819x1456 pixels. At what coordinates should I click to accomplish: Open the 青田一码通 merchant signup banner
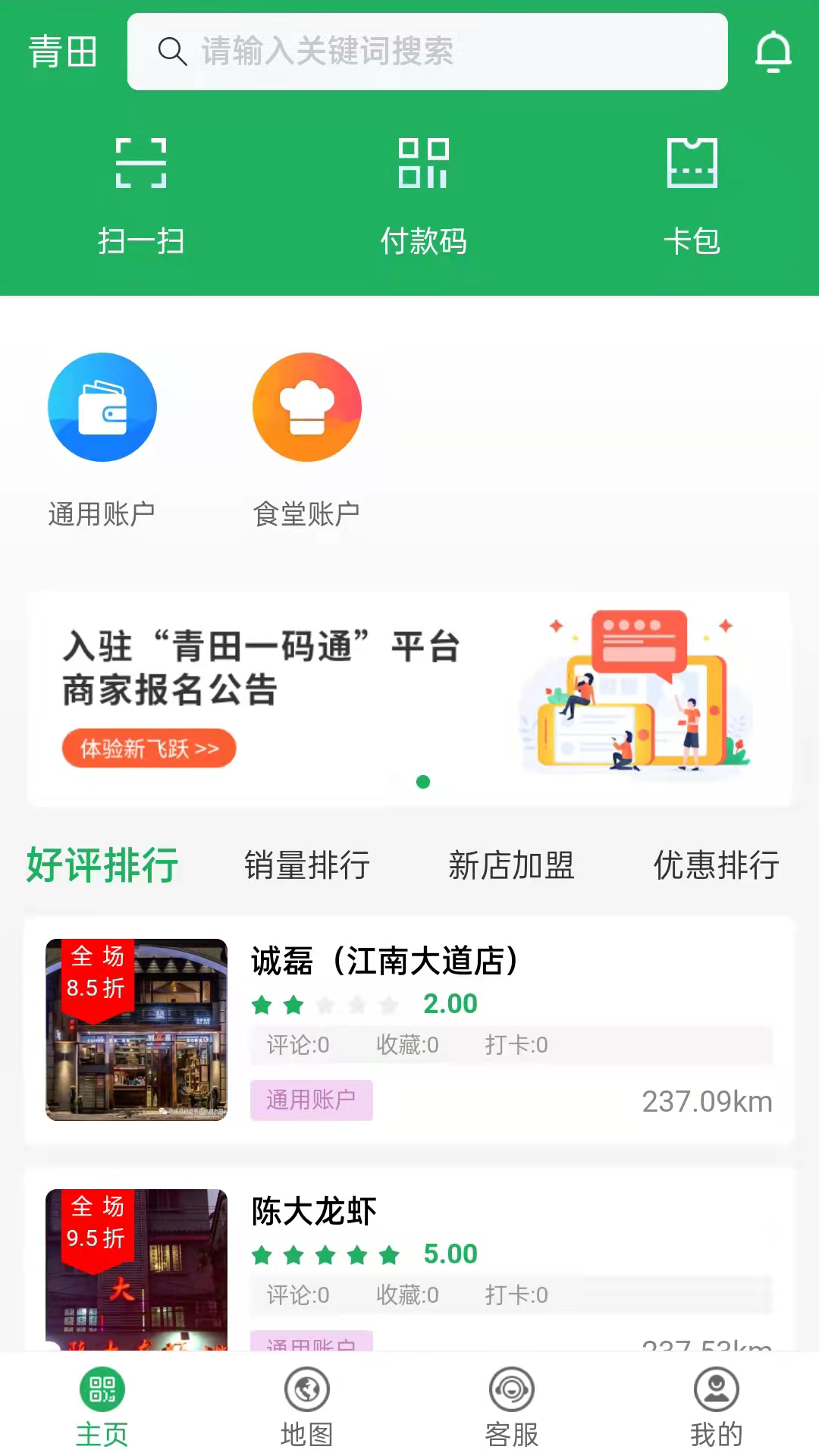[409, 698]
